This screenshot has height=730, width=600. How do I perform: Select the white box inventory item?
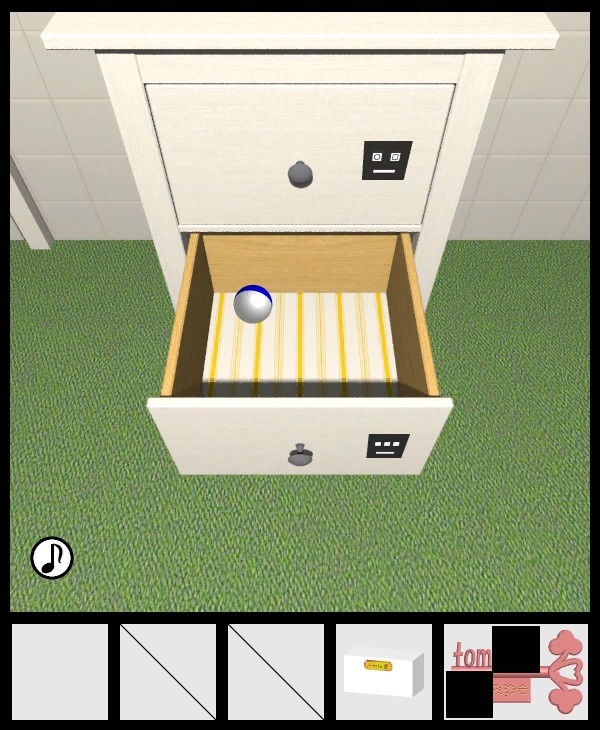coord(383,672)
